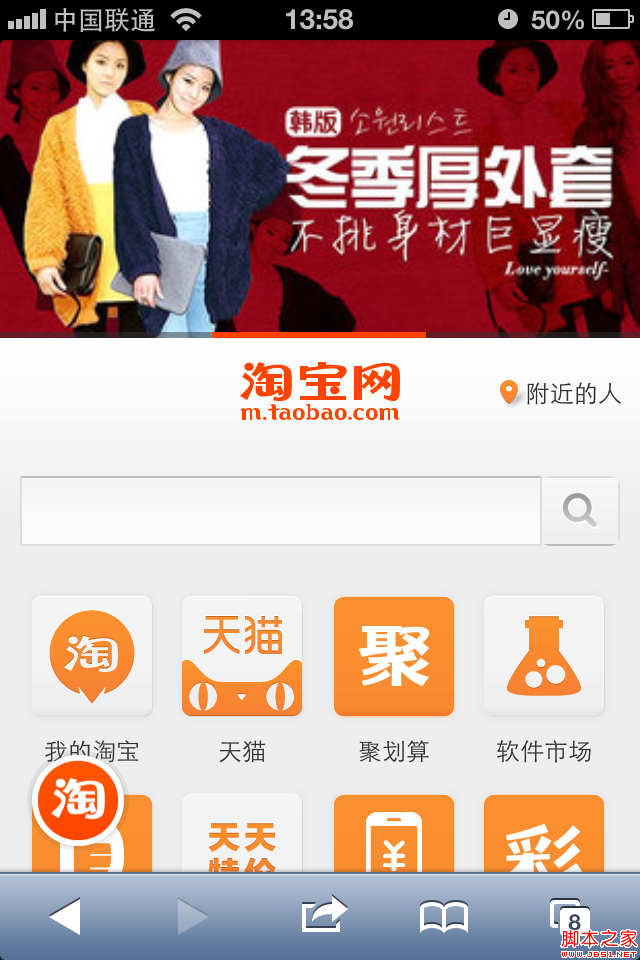Open browser bookmarks book icon

coord(444,915)
